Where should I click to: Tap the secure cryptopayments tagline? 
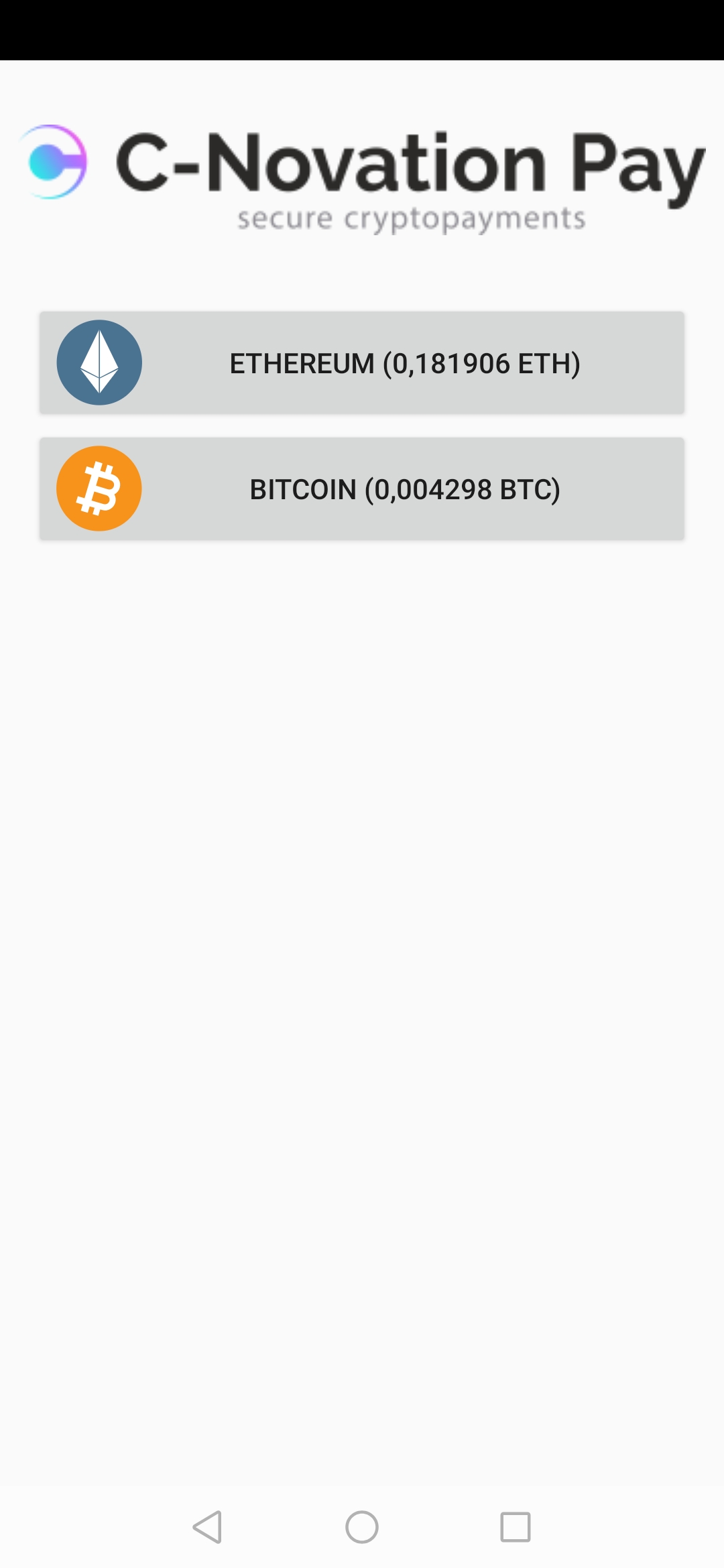pos(411,216)
